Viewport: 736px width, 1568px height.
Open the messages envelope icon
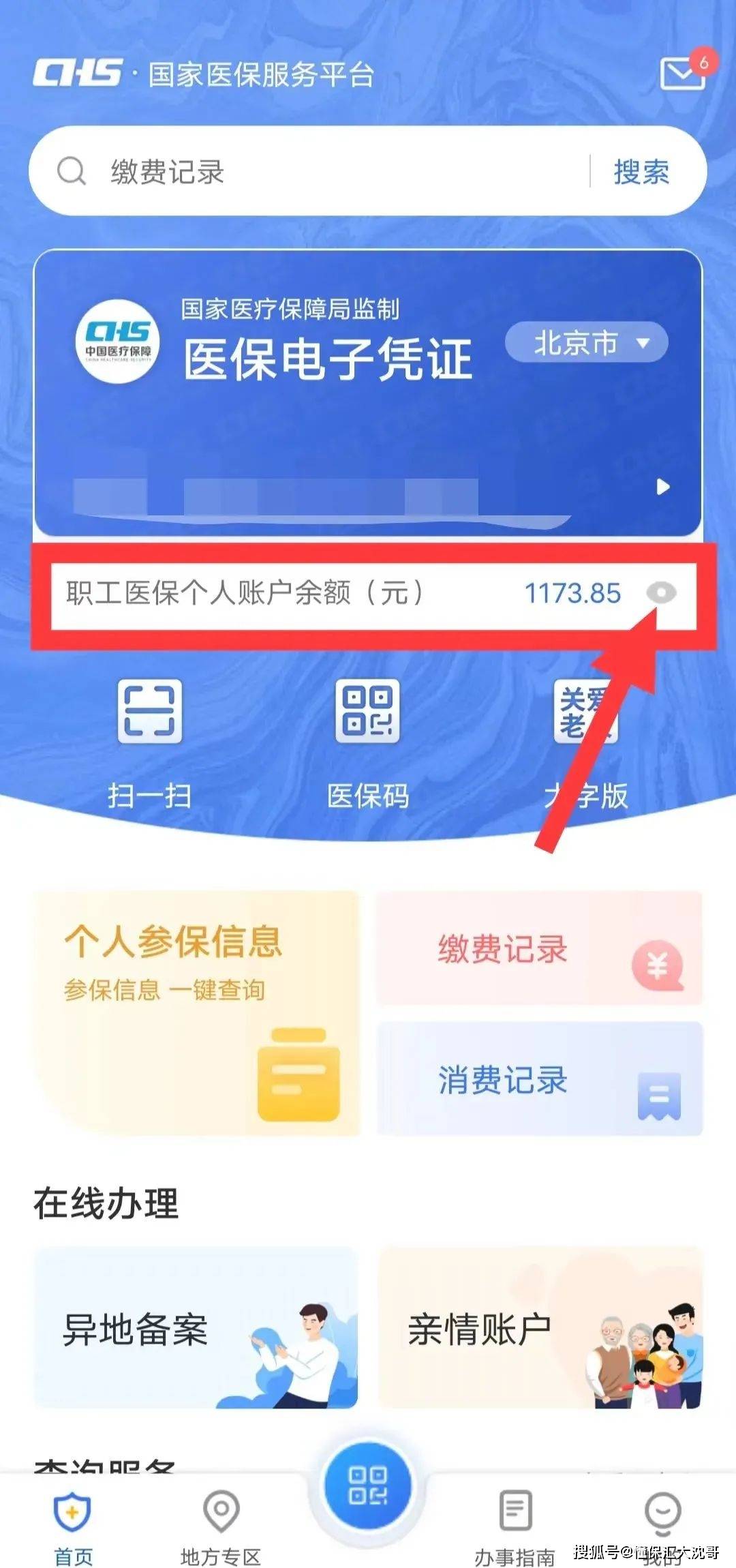(682, 74)
